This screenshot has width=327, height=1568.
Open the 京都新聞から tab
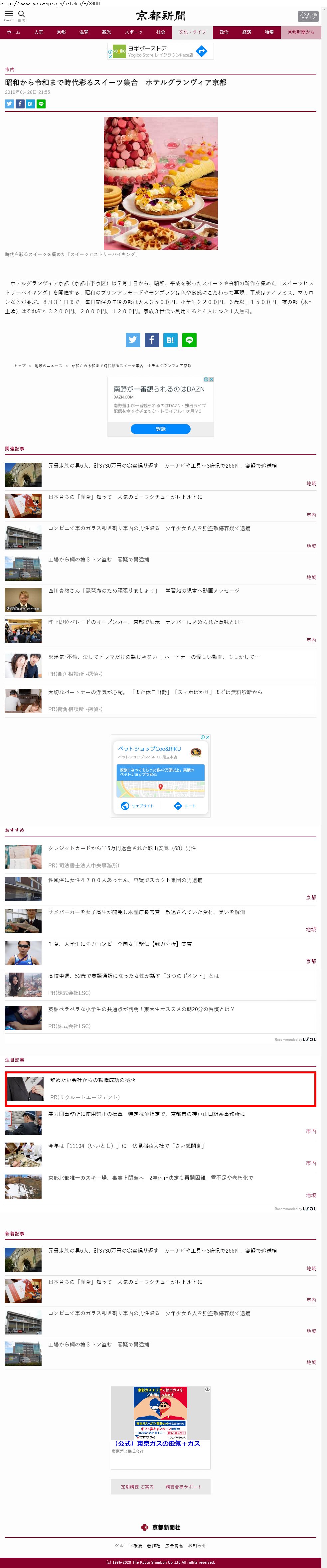pos(301,32)
